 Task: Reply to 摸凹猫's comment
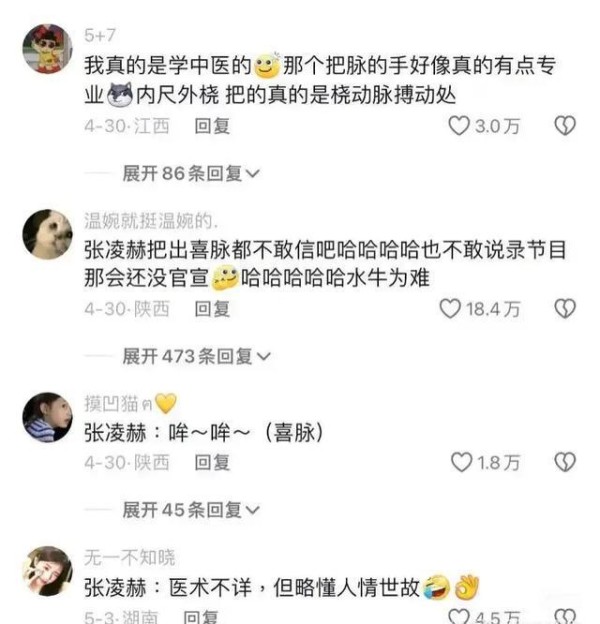pyautogui.click(x=212, y=463)
